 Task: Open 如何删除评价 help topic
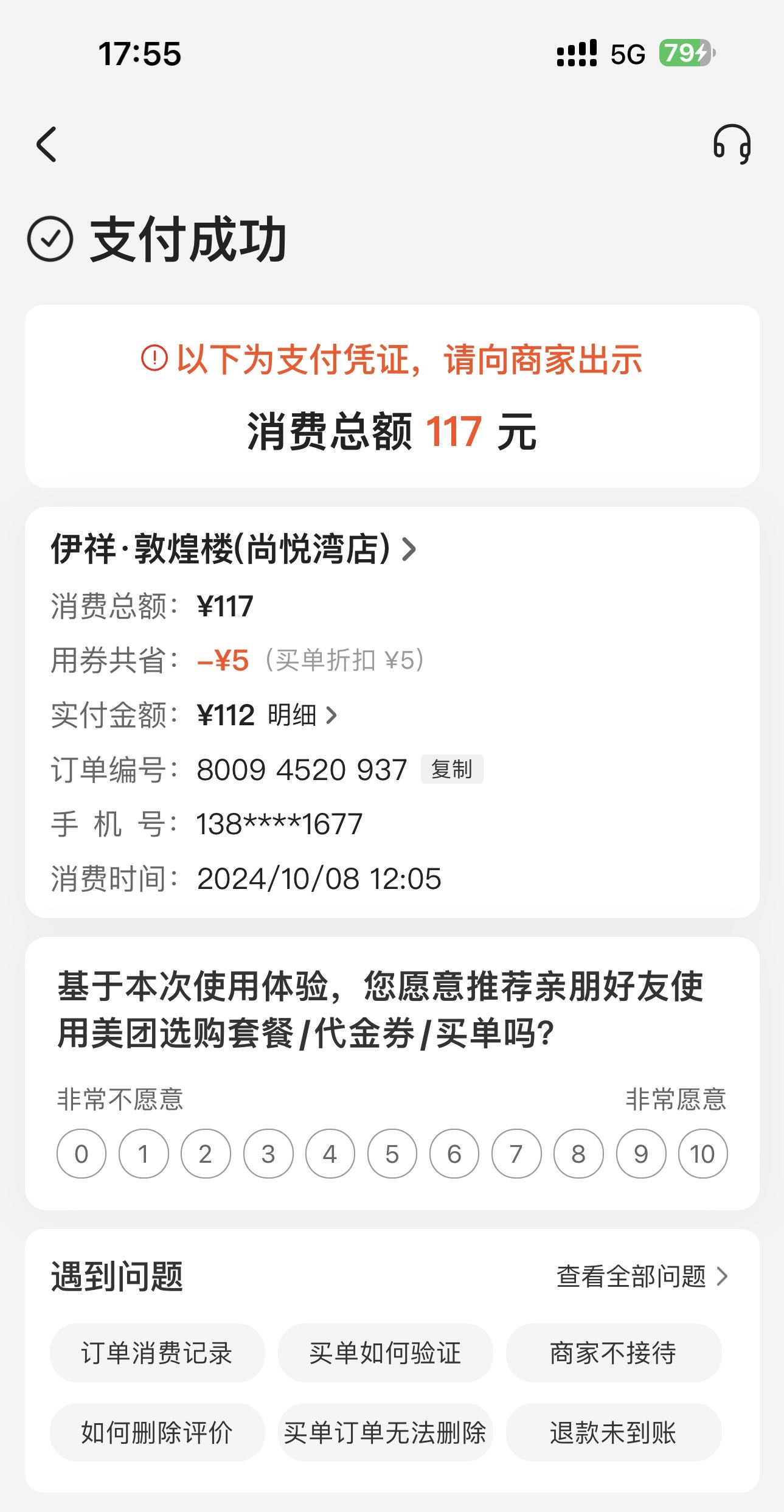pyautogui.click(x=157, y=1432)
